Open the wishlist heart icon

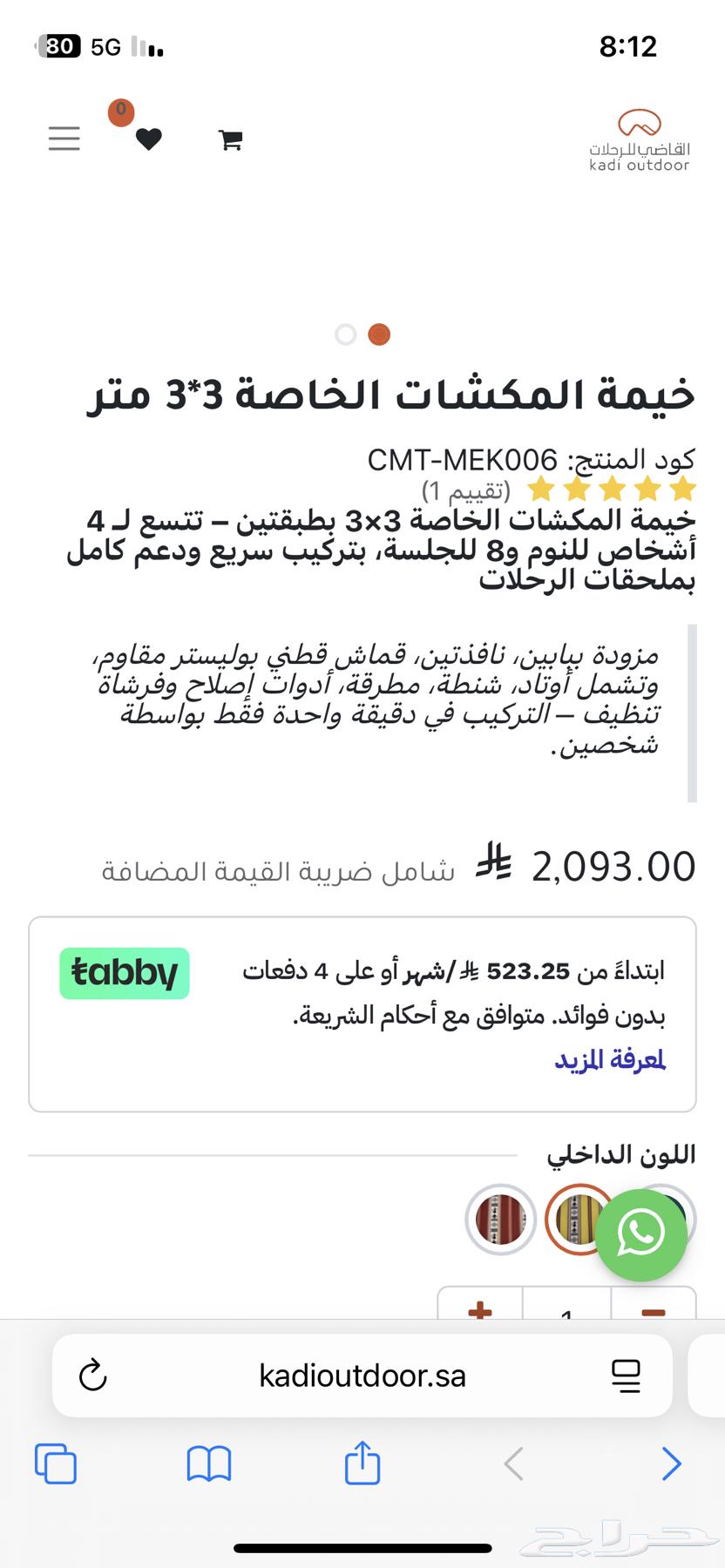coord(148,139)
